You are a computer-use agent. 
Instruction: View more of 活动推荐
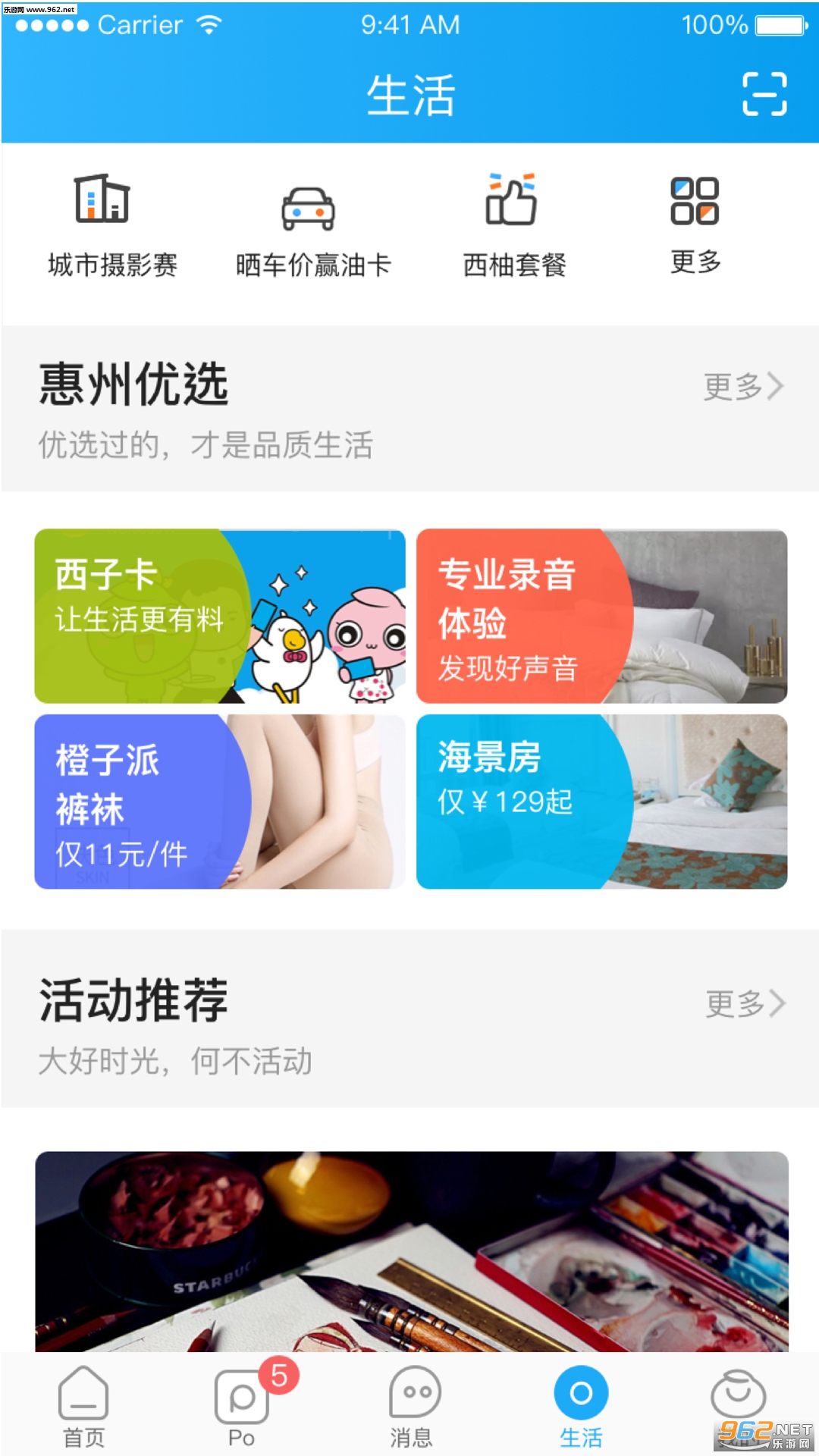(745, 1003)
